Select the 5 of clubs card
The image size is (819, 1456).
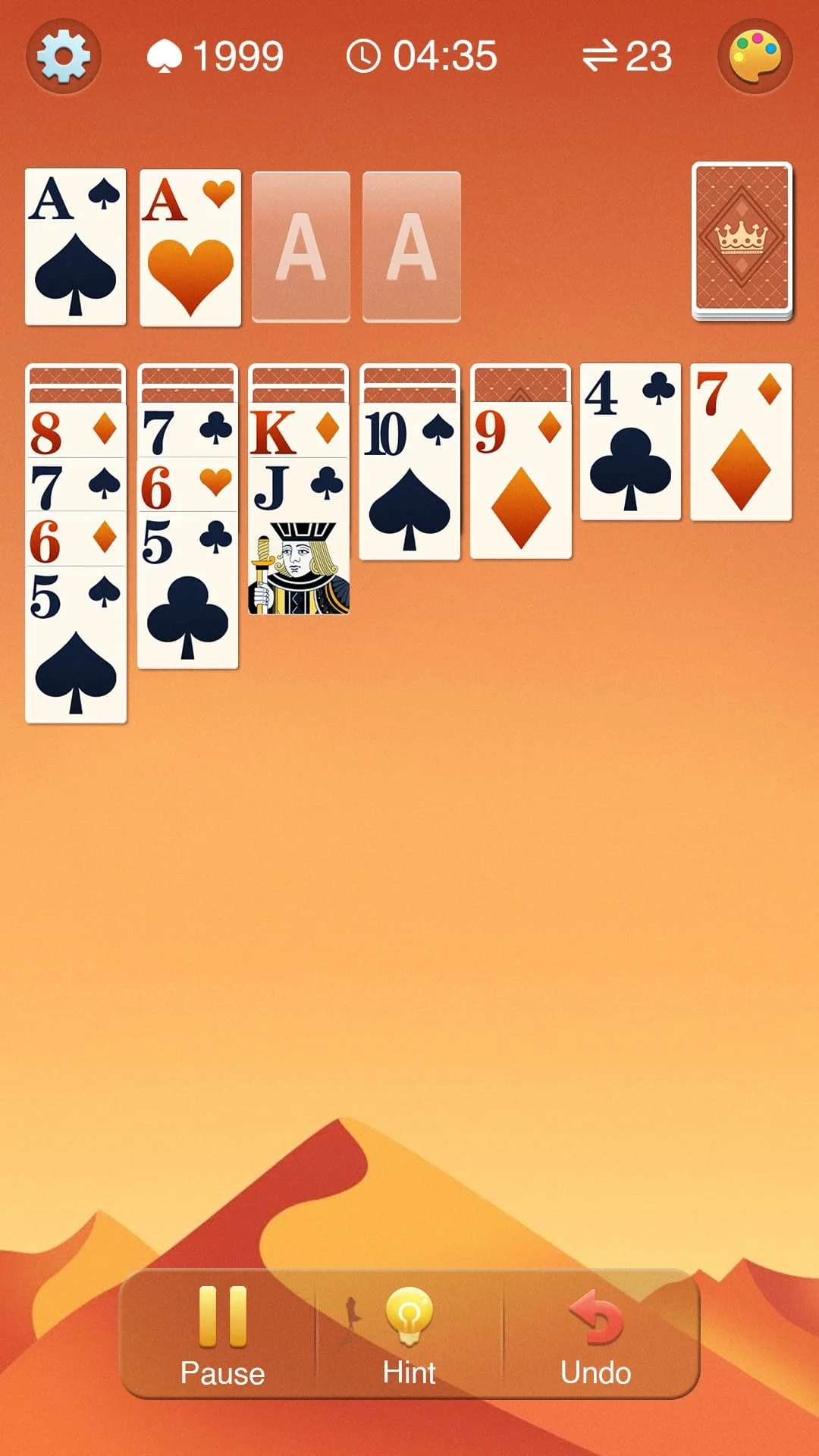pyautogui.click(x=188, y=591)
